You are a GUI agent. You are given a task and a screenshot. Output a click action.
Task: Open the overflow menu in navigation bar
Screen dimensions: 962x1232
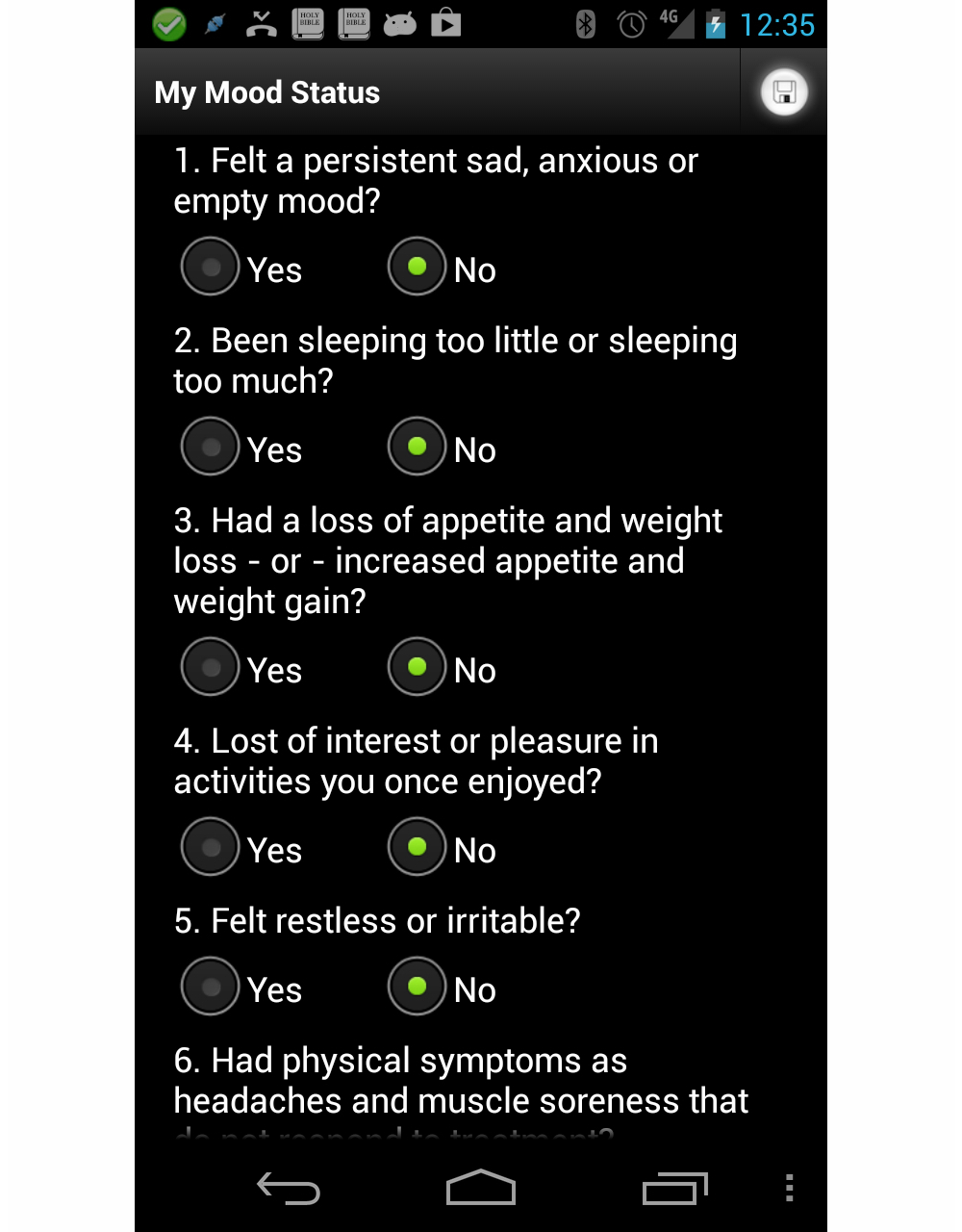(x=789, y=1189)
